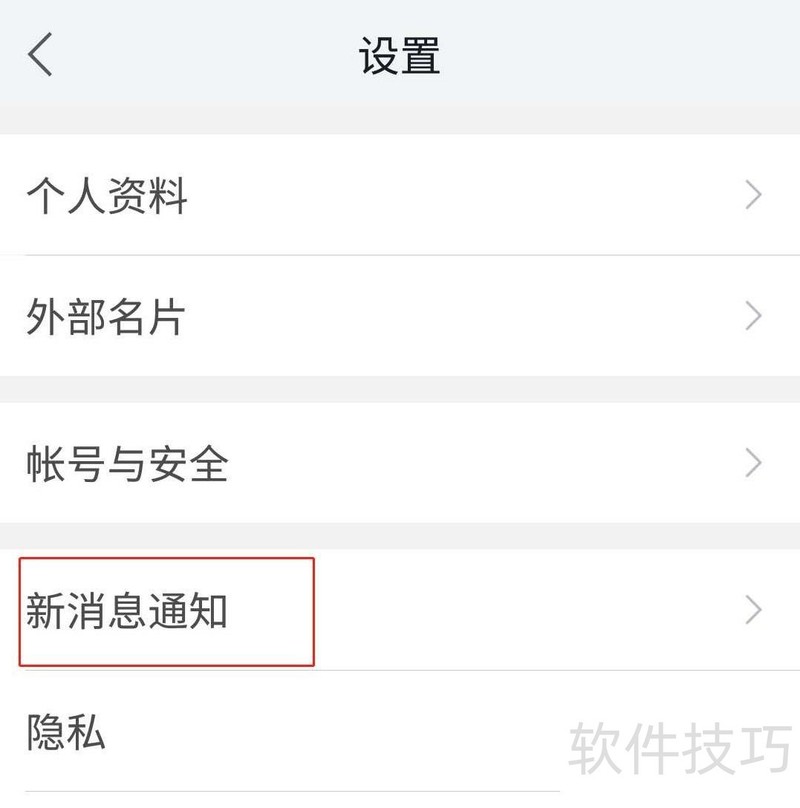Open the 外部名片 row
The height and width of the screenshot is (808, 800).
400,318
